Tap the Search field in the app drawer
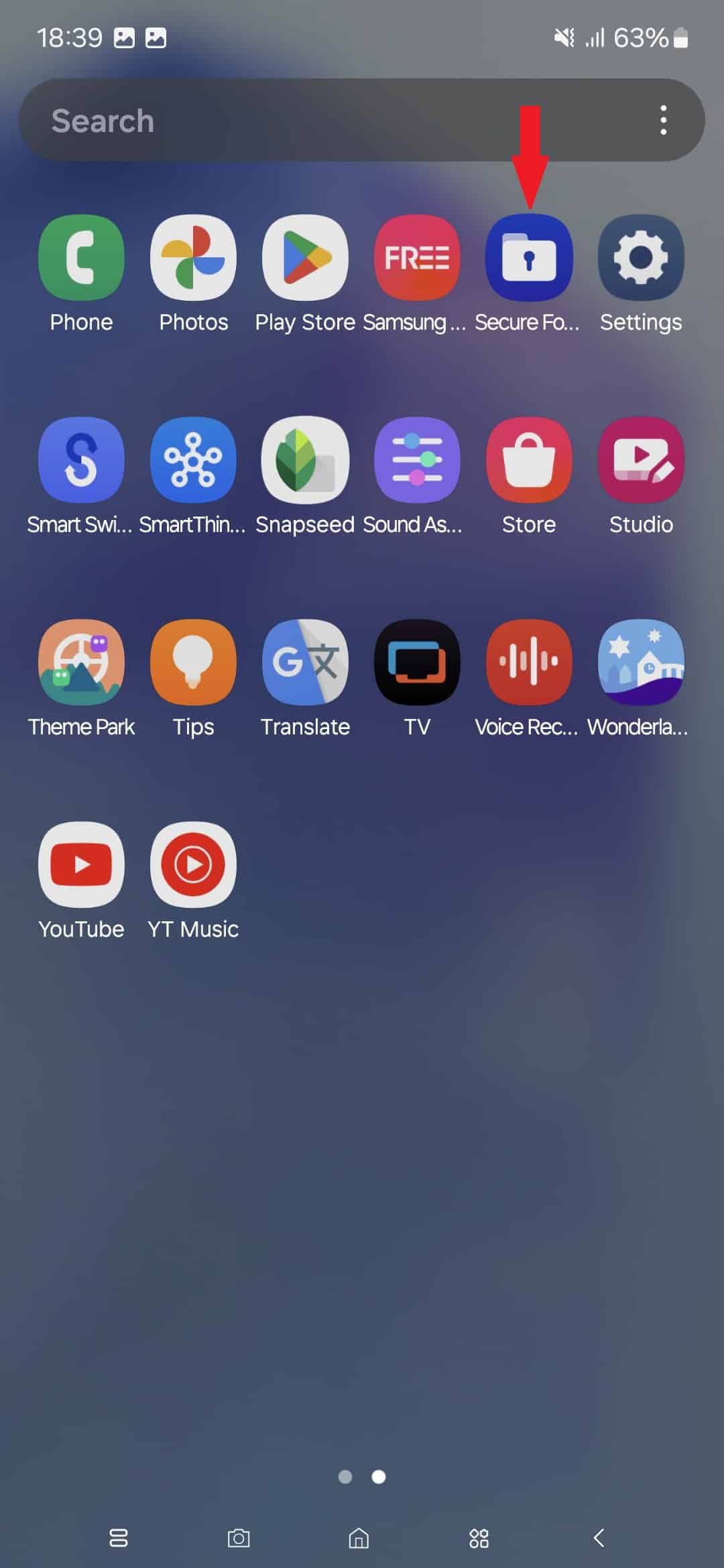Viewport: 724px width, 1568px height. [335, 121]
